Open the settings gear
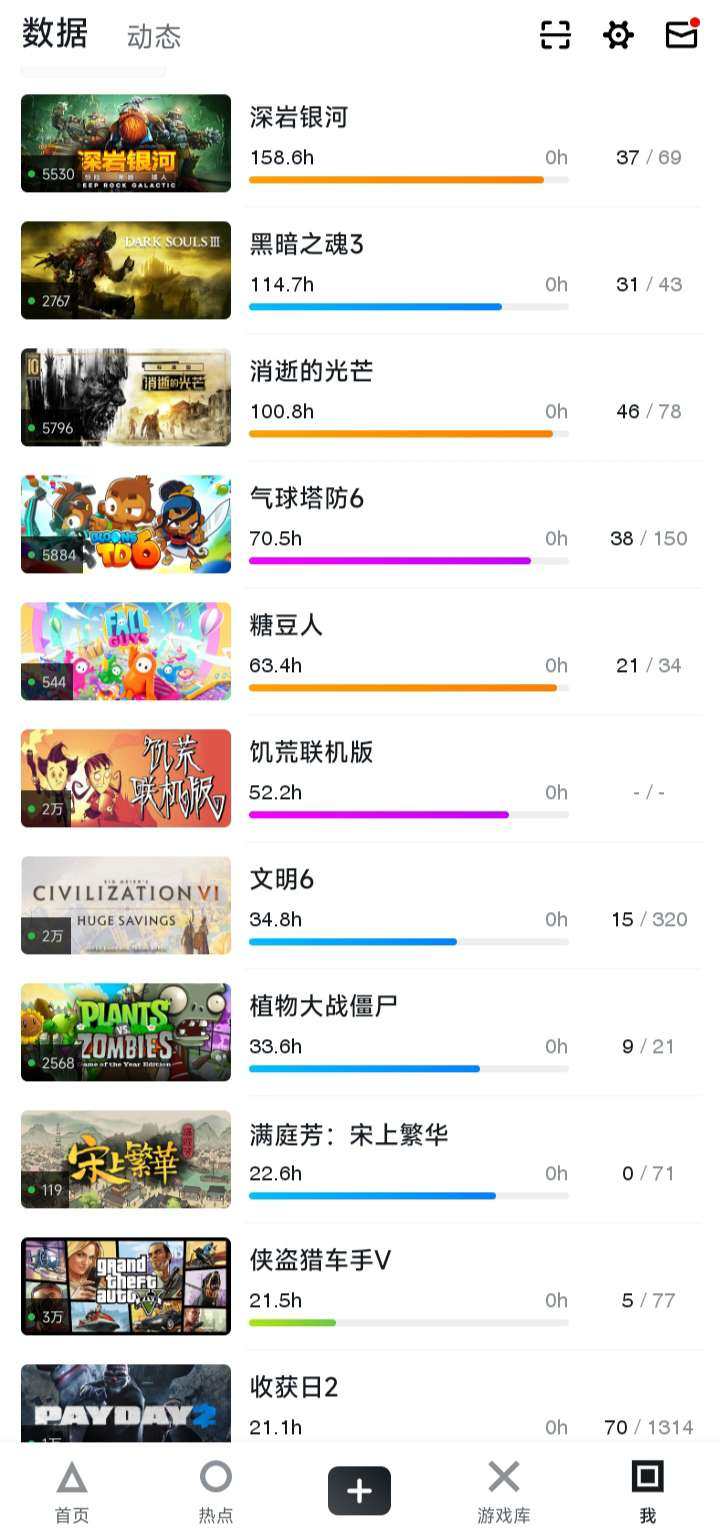The image size is (720, 1540). coord(617,35)
